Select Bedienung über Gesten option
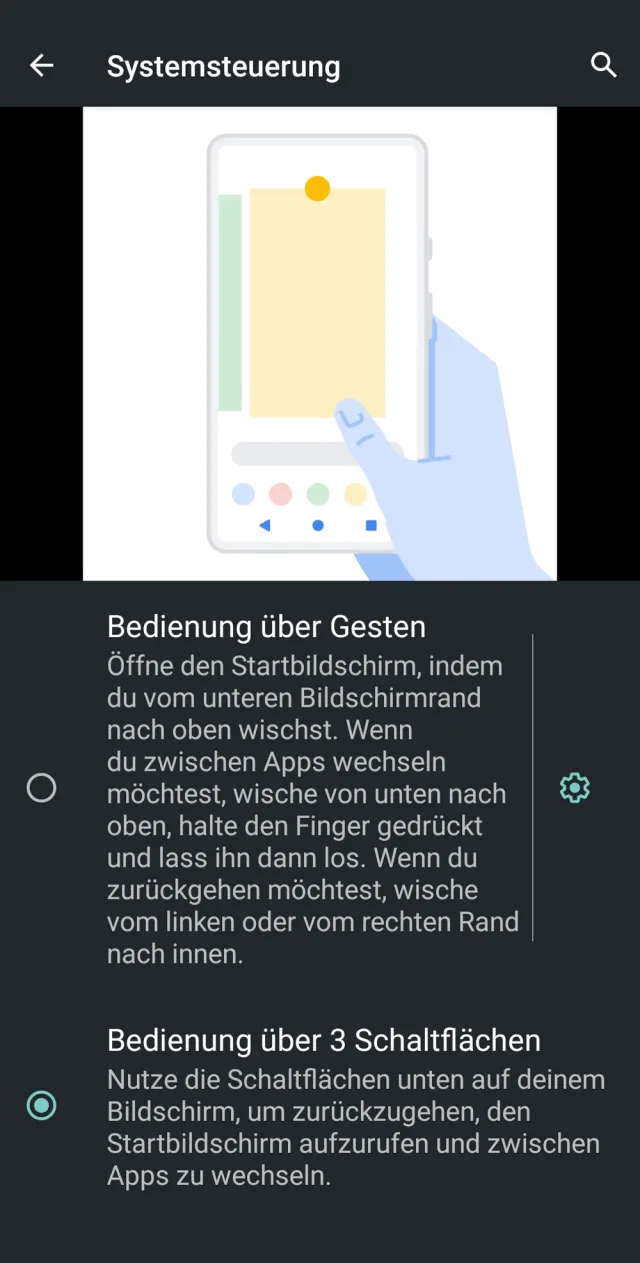Screen dimensions: 640x1263 [42, 788]
